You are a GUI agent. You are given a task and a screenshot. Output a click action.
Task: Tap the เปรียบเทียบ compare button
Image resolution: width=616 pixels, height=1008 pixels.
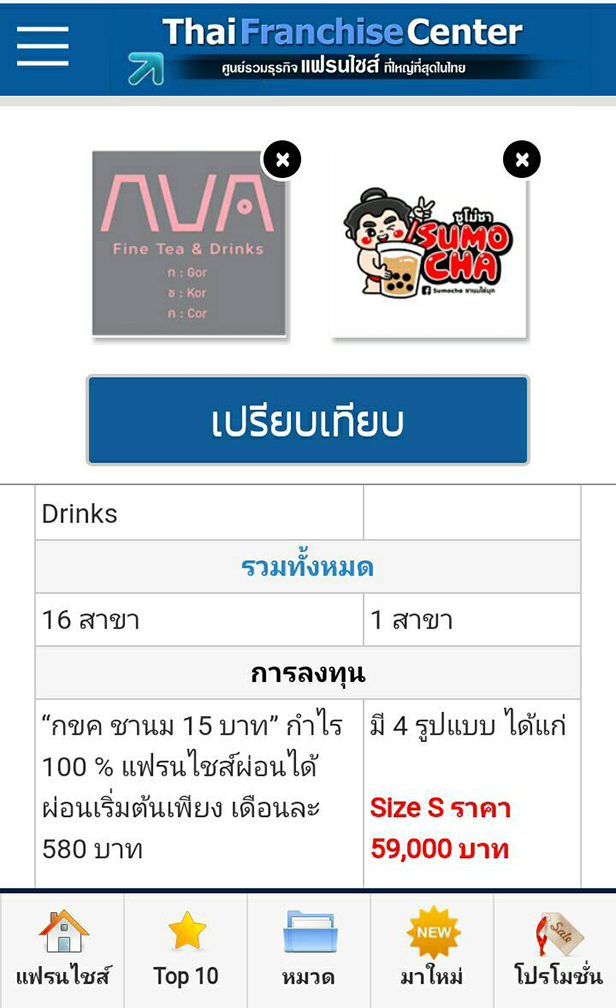click(308, 420)
